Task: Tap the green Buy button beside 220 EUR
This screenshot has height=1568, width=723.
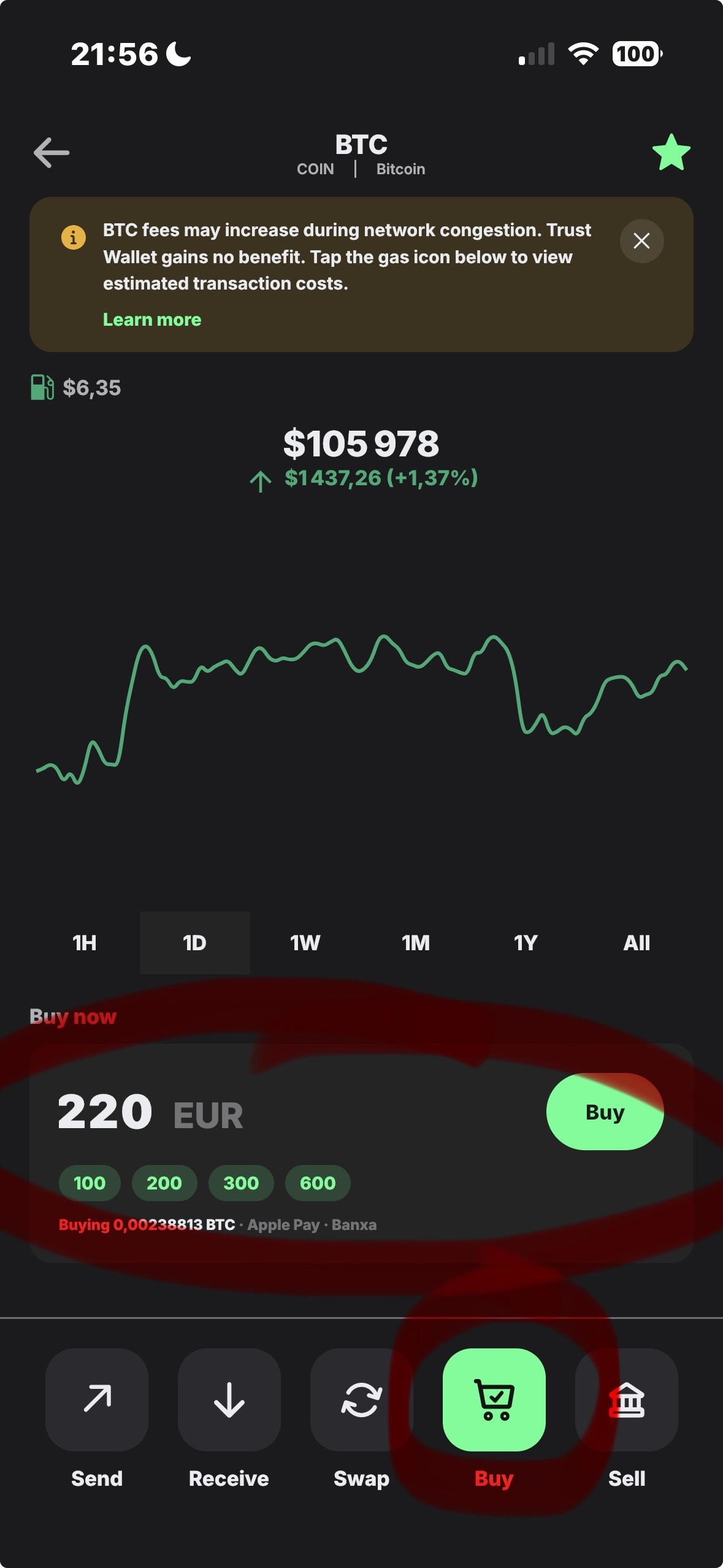Action: pyautogui.click(x=605, y=1112)
